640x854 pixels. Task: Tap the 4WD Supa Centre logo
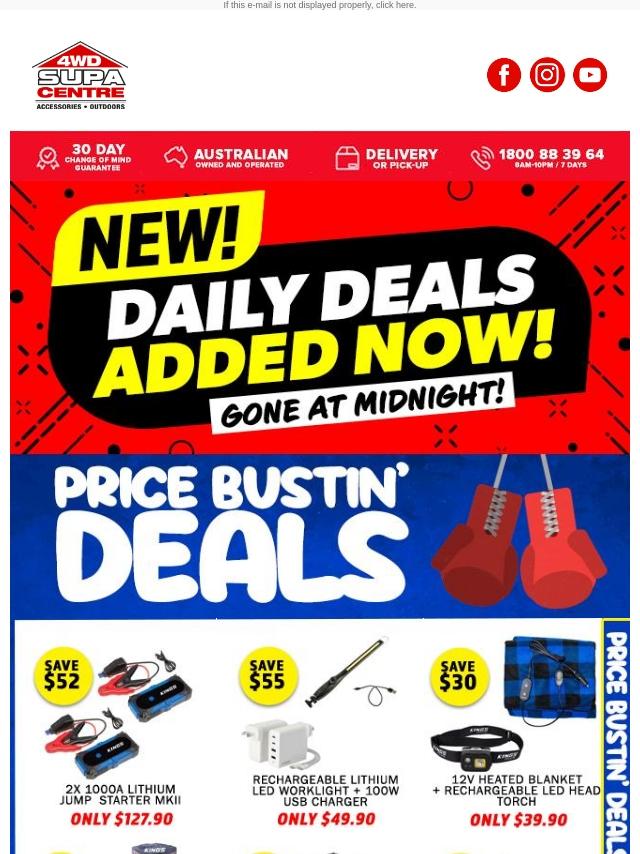(x=80, y=76)
